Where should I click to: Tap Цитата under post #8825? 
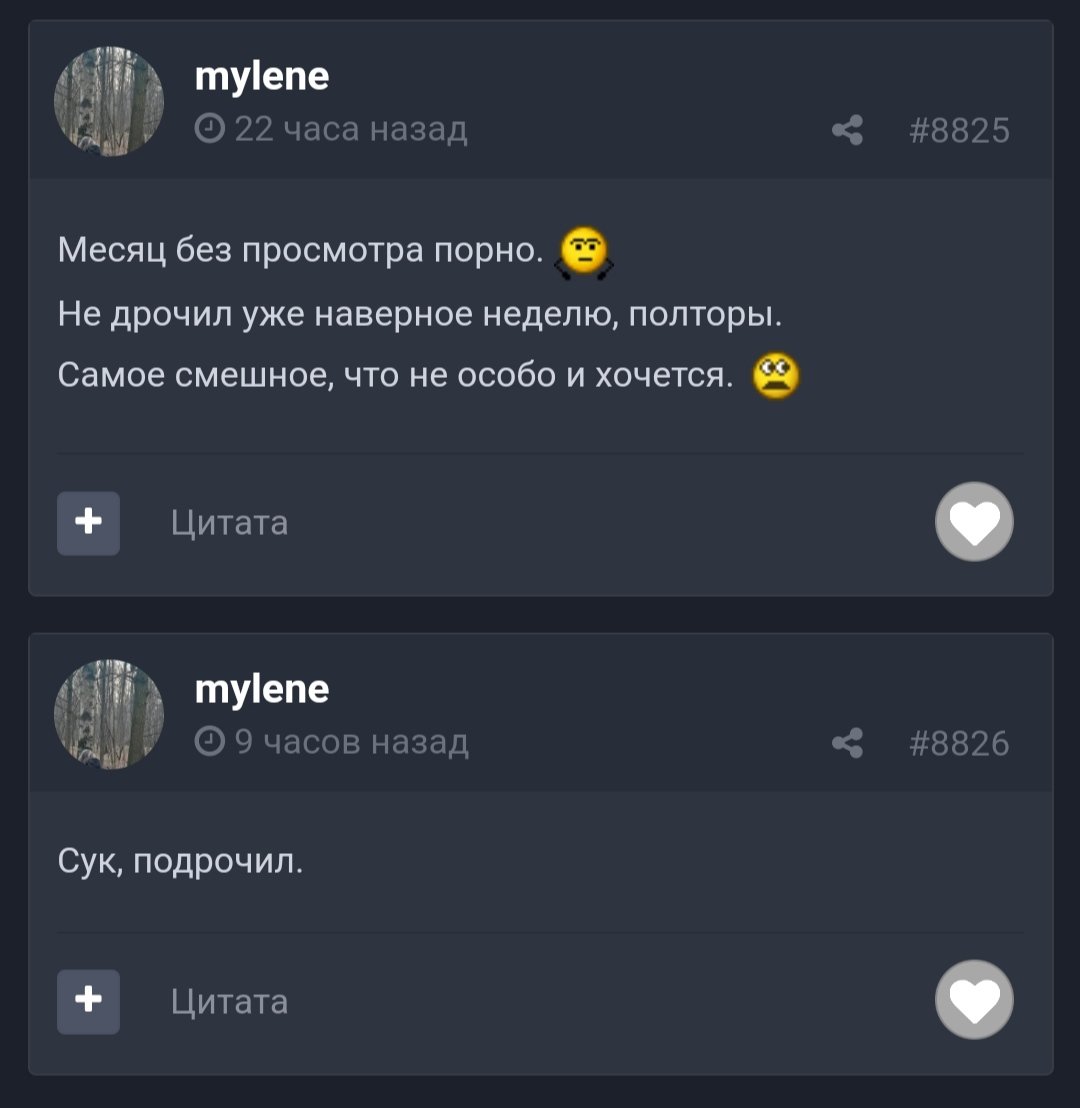(229, 522)
